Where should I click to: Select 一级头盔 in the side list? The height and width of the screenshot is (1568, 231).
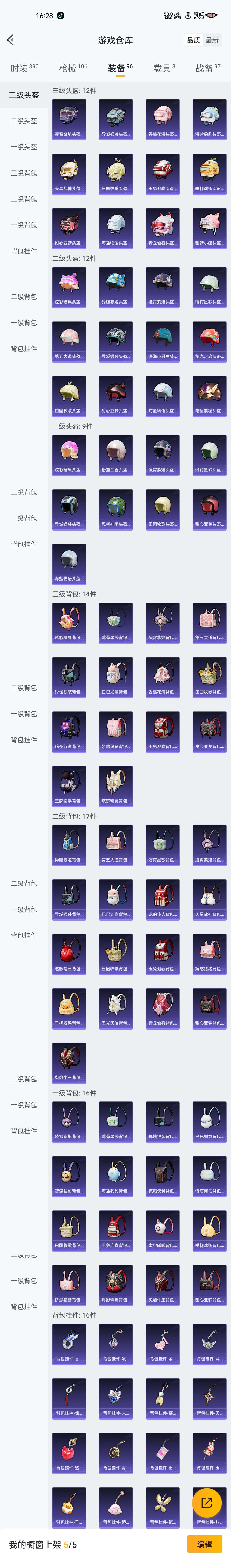pos(24,147)
